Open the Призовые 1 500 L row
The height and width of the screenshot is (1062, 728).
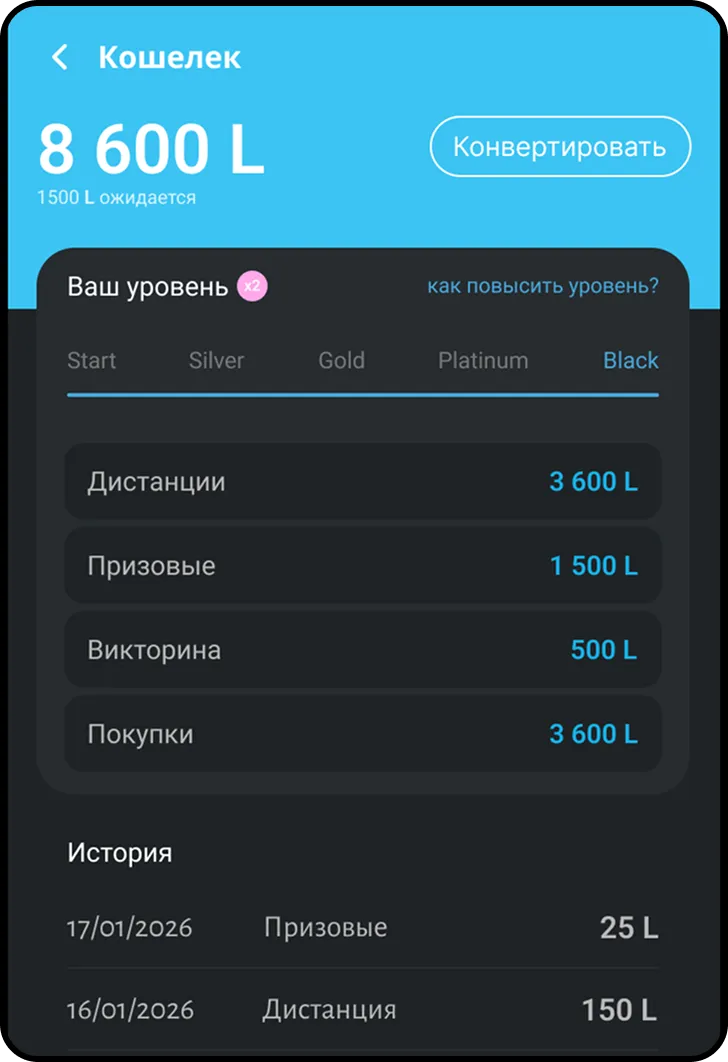pos(363,566)
